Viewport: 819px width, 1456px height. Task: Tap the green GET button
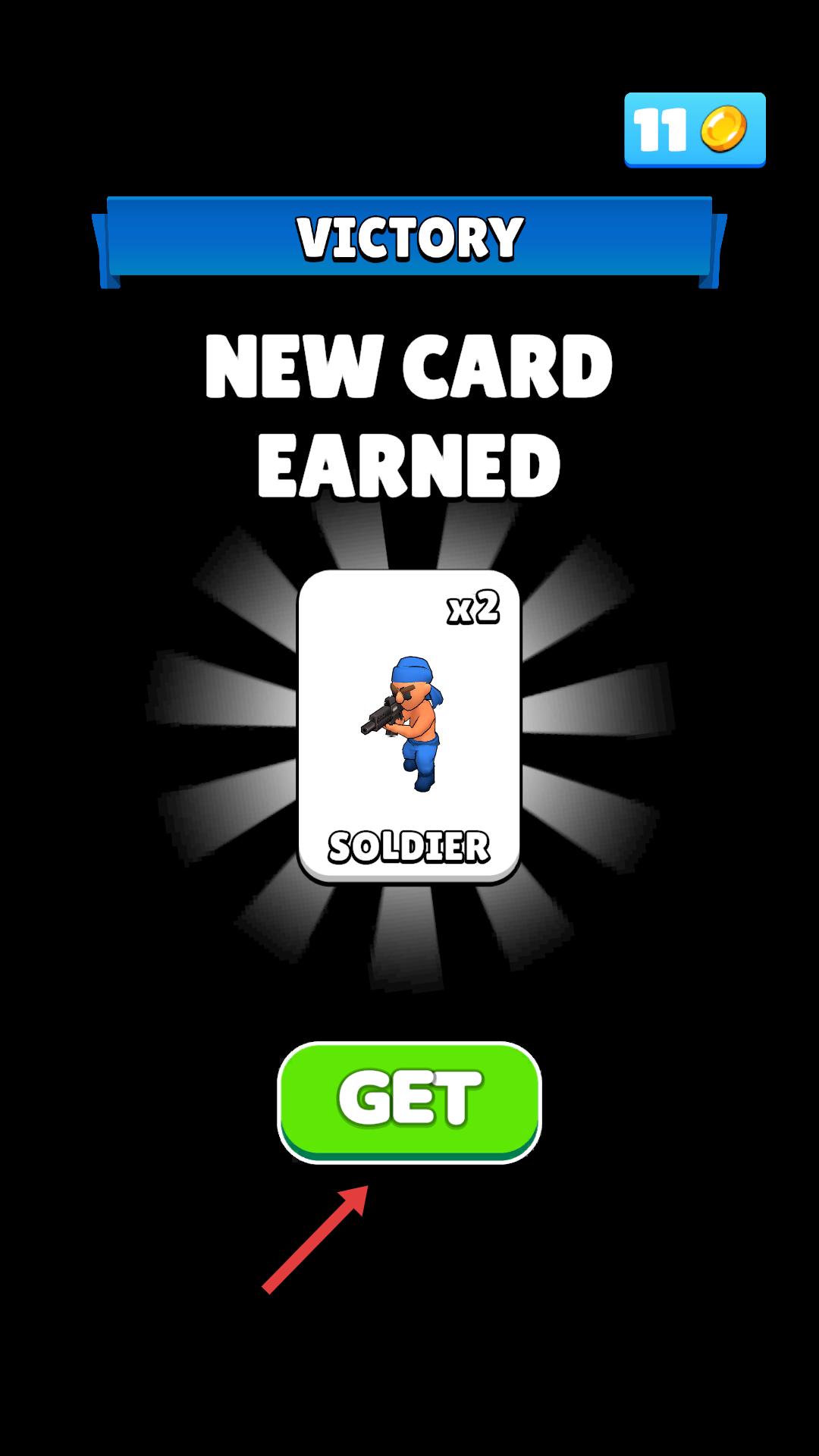(409, 1100)
